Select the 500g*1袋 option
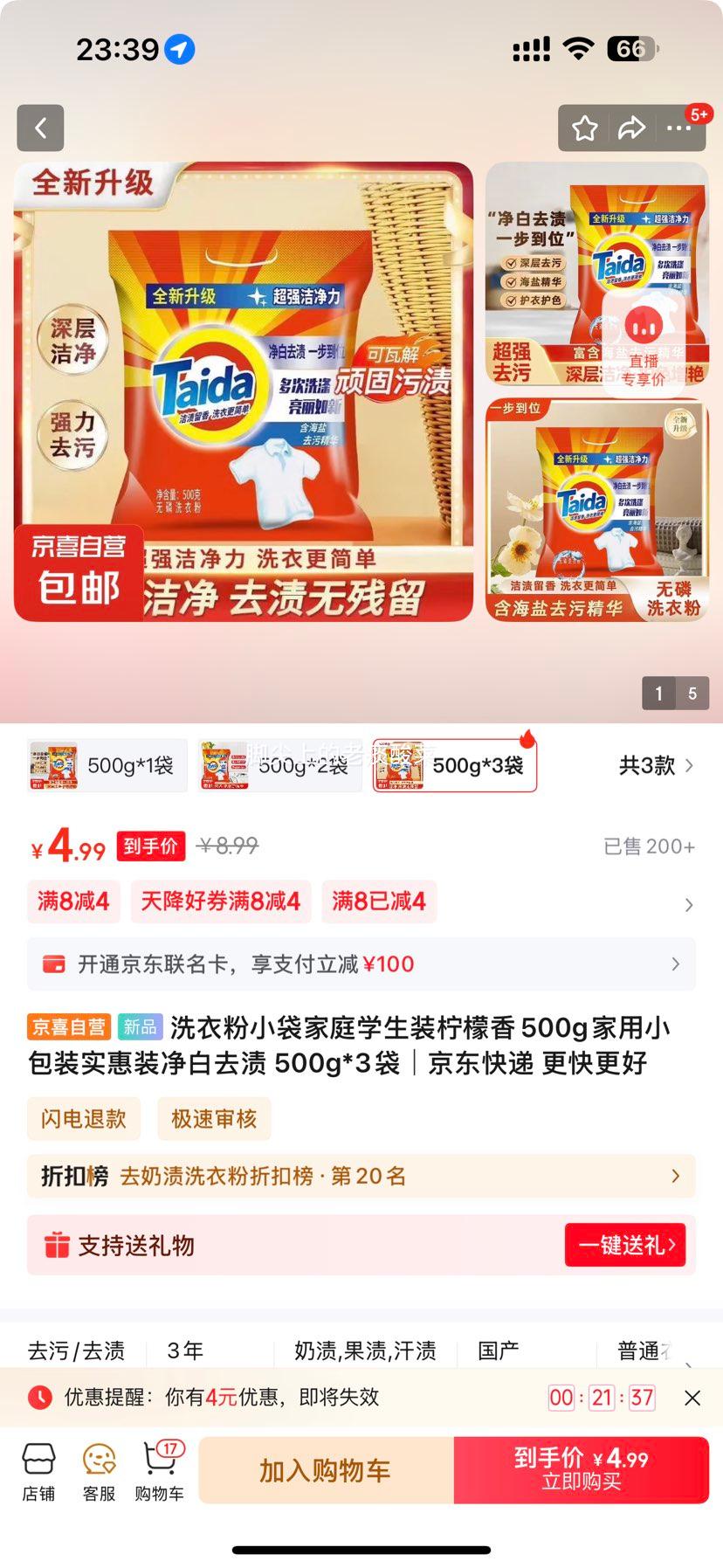Screen dimensions: 723x1568 pyautogui.click(x=107, y=766)
